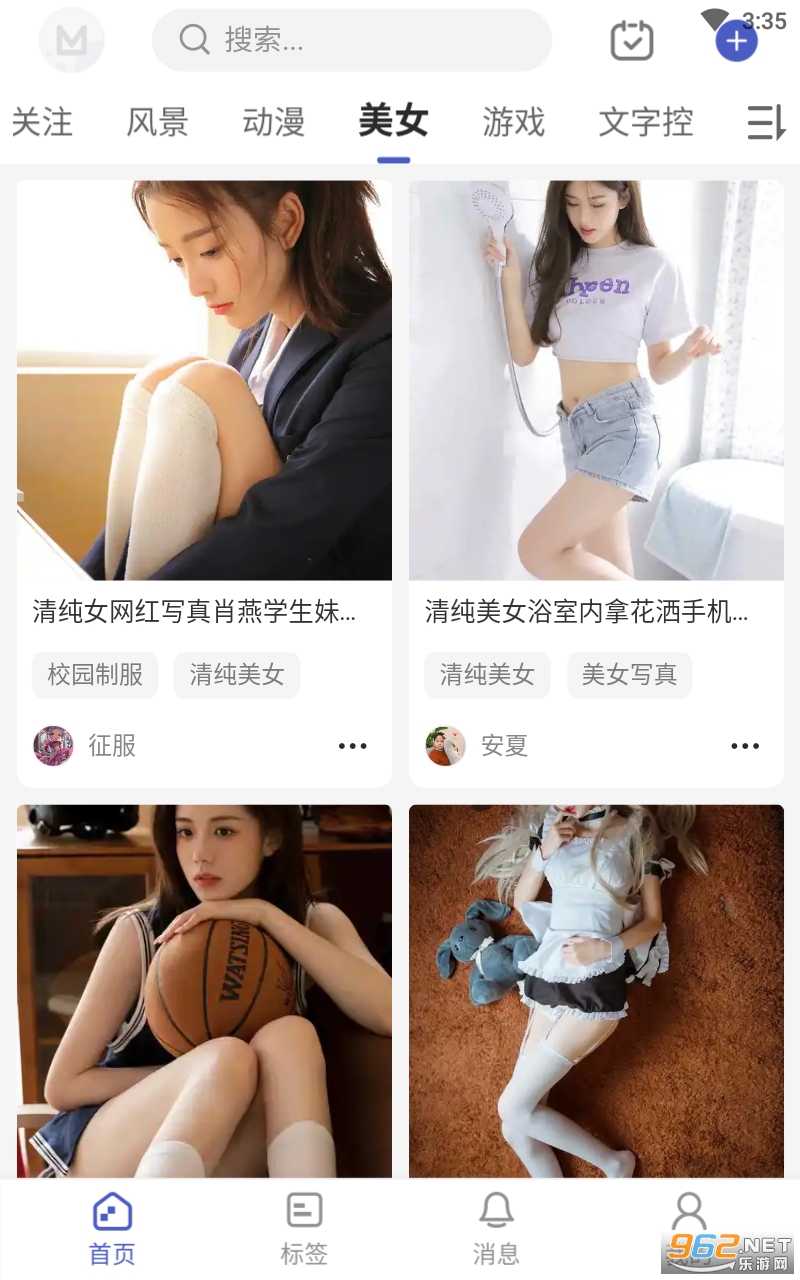Image resolution: width=800 pixels, height=1280 pixels.
Task: Select the 美女写真 tag chip
Action: [629, 675]
